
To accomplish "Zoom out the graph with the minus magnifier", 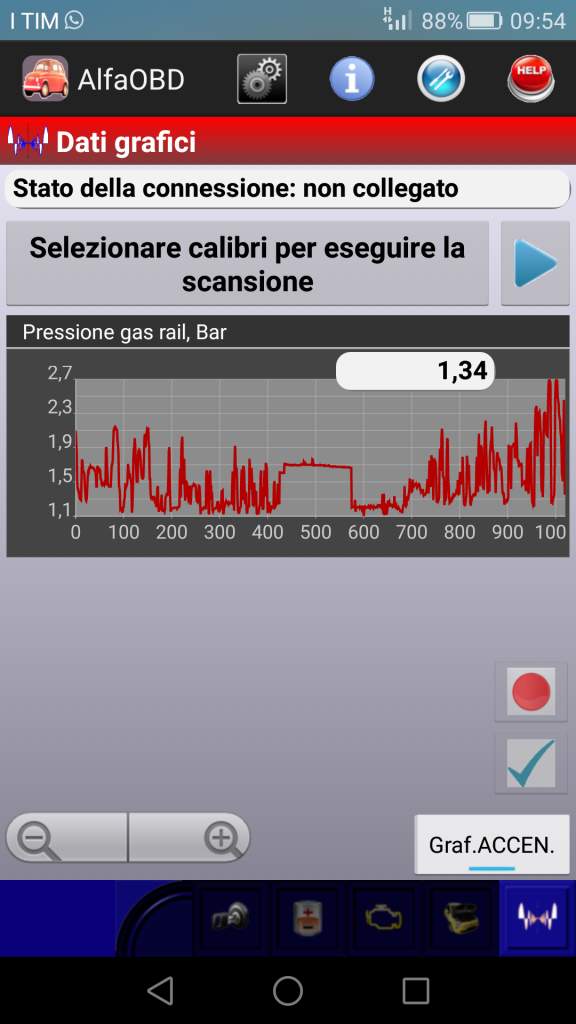I will 67,838.
